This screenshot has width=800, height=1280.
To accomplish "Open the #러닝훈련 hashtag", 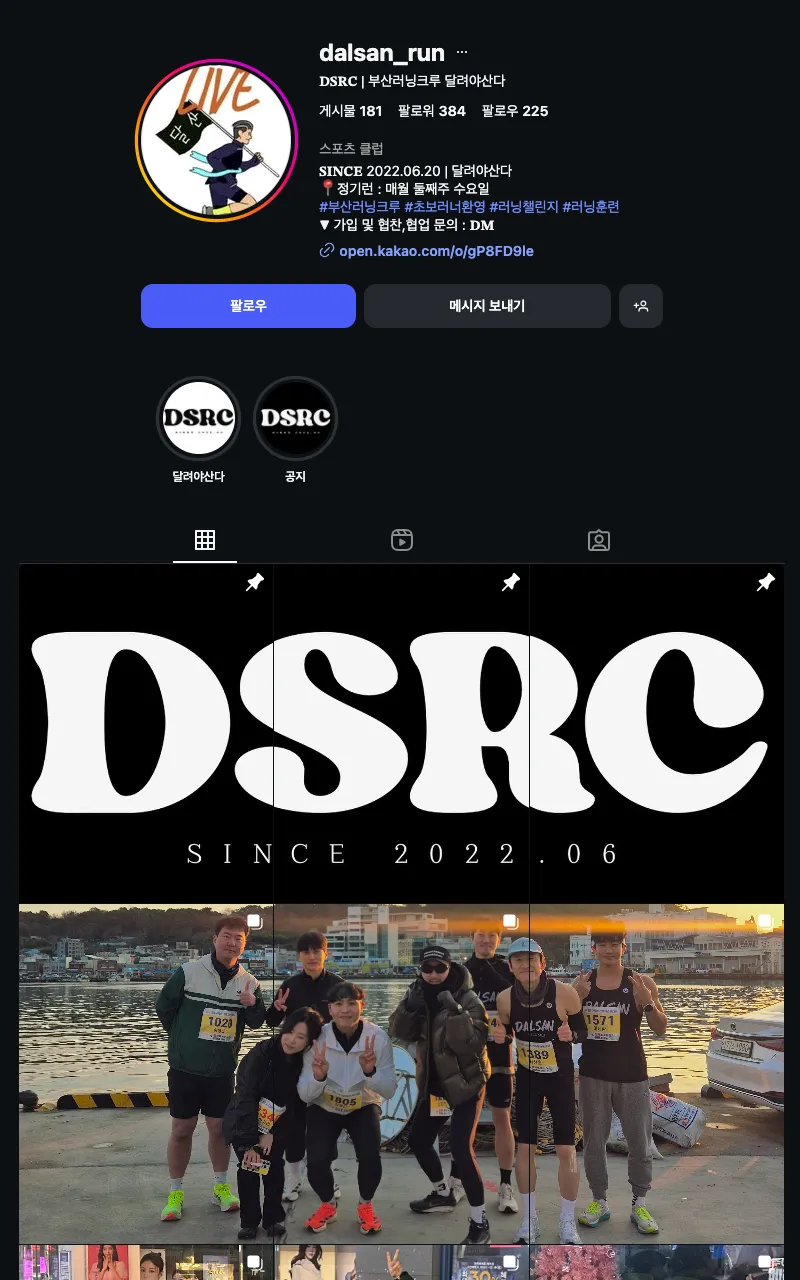I will [591, 207].
